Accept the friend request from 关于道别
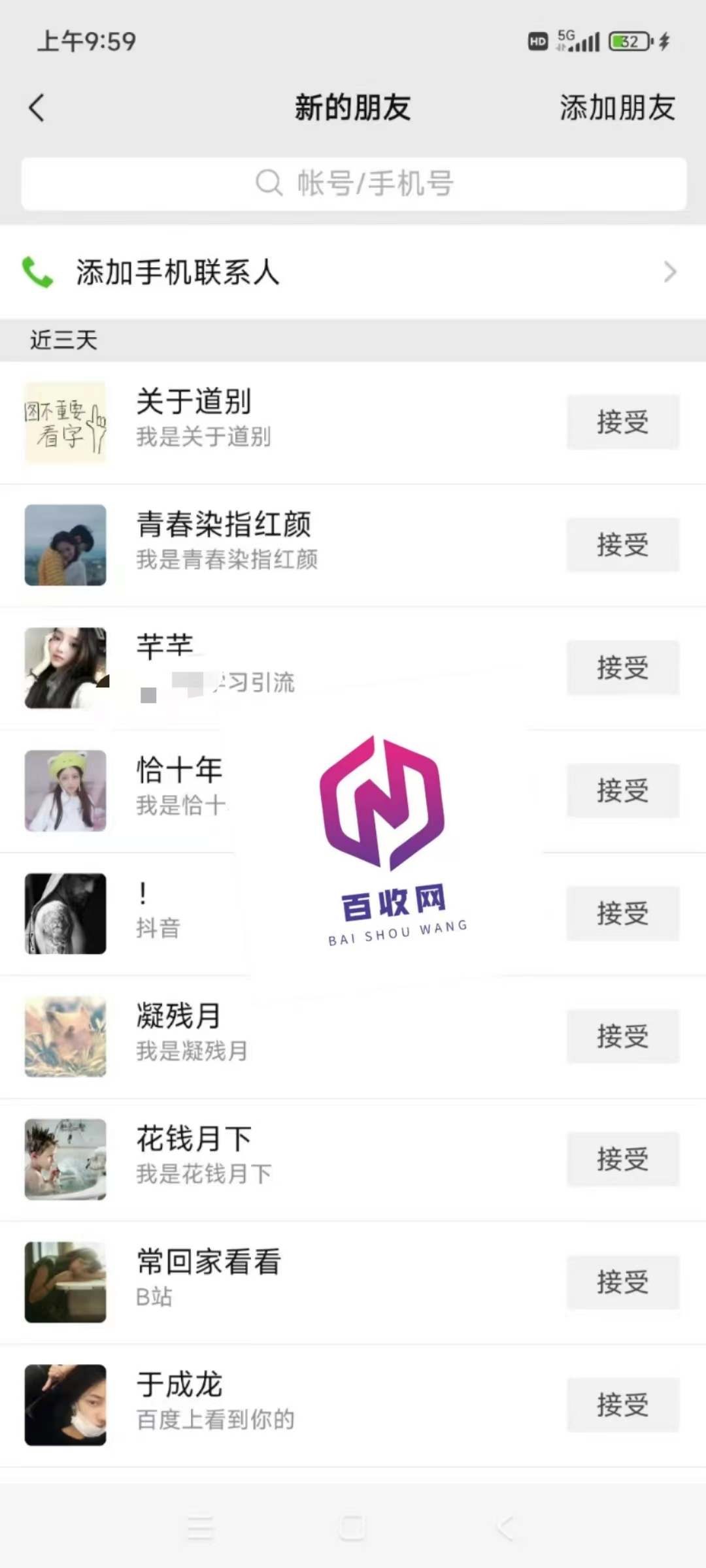 click(622, 422)
